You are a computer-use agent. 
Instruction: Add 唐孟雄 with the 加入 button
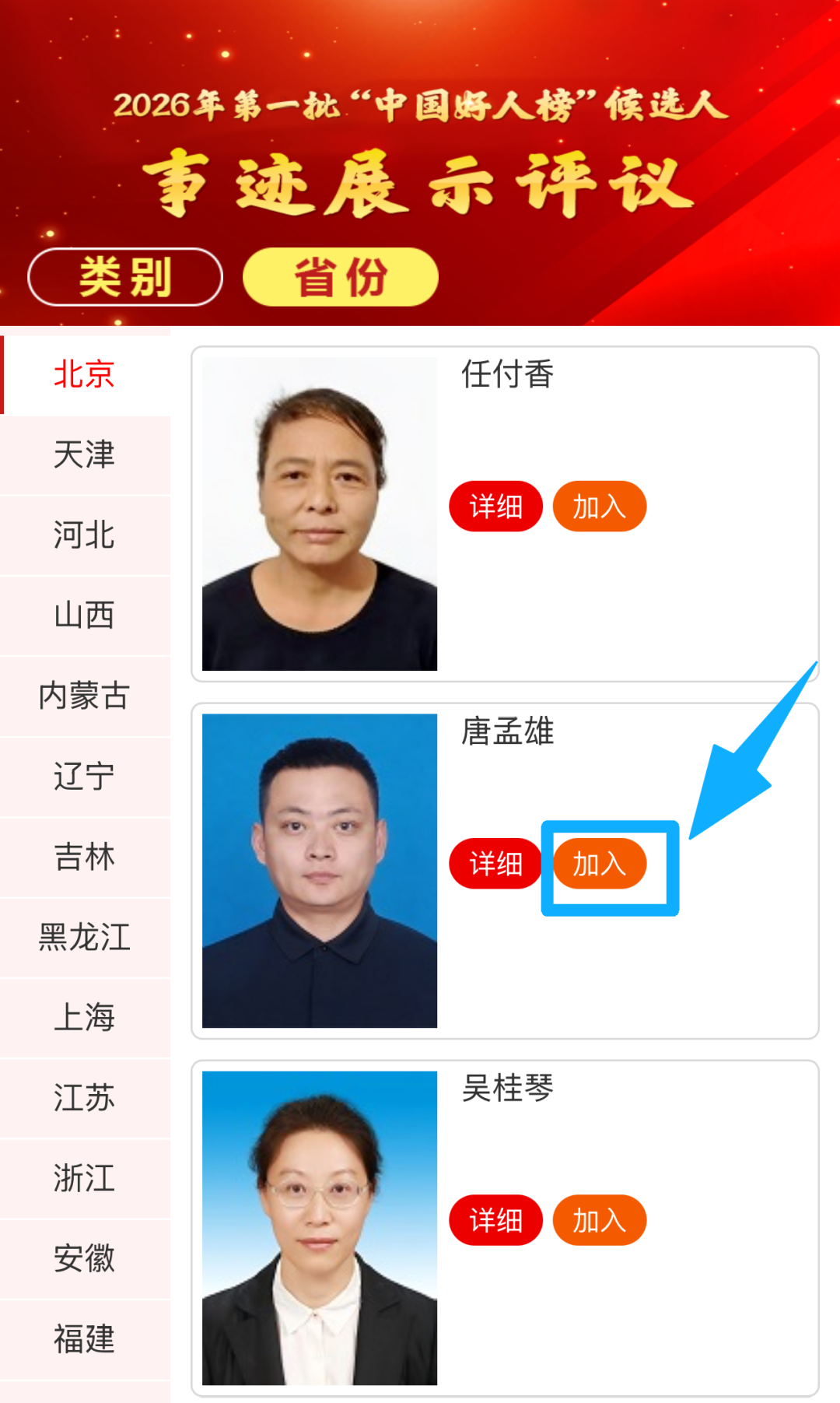599,864
